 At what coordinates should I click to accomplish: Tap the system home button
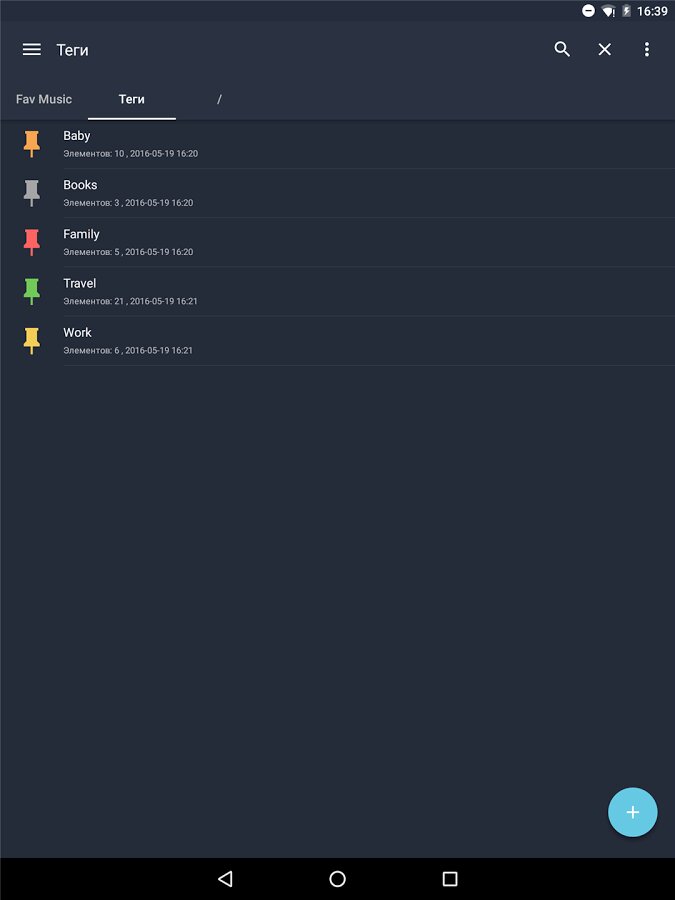click(337, 879)
